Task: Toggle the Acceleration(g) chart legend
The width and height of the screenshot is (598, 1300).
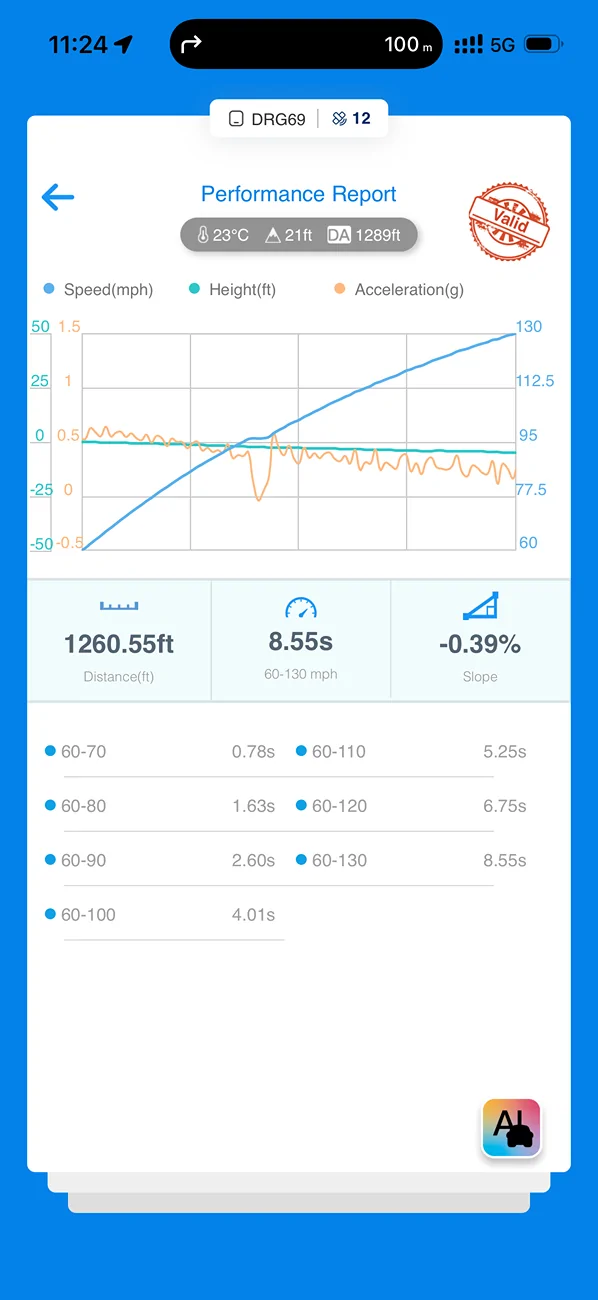Action: click(x=399, y=290)
